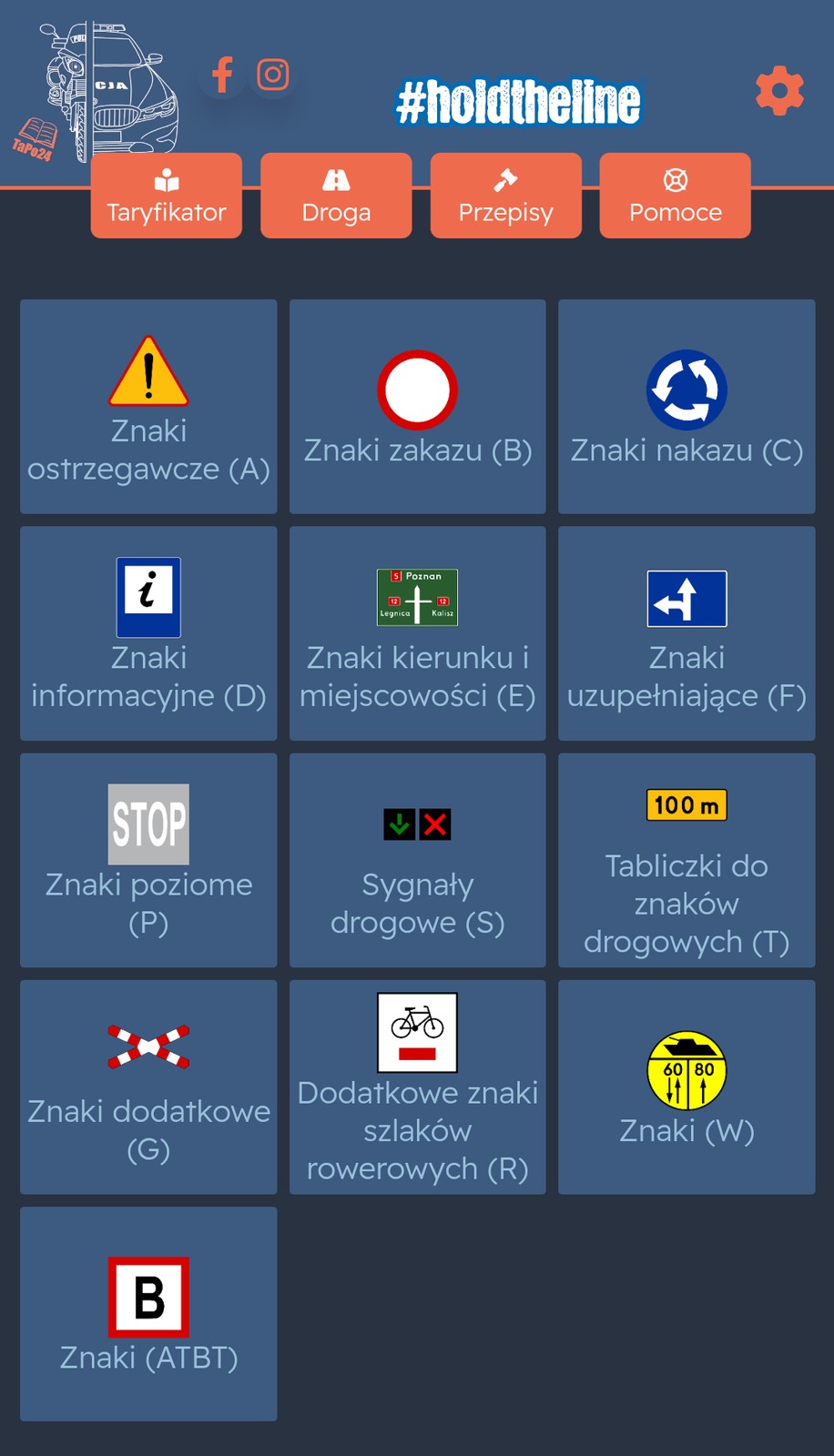Open the yellow Znaki (W) military category
The height and width of the screenshot is (1456, 834).
tap(686, 1087)
